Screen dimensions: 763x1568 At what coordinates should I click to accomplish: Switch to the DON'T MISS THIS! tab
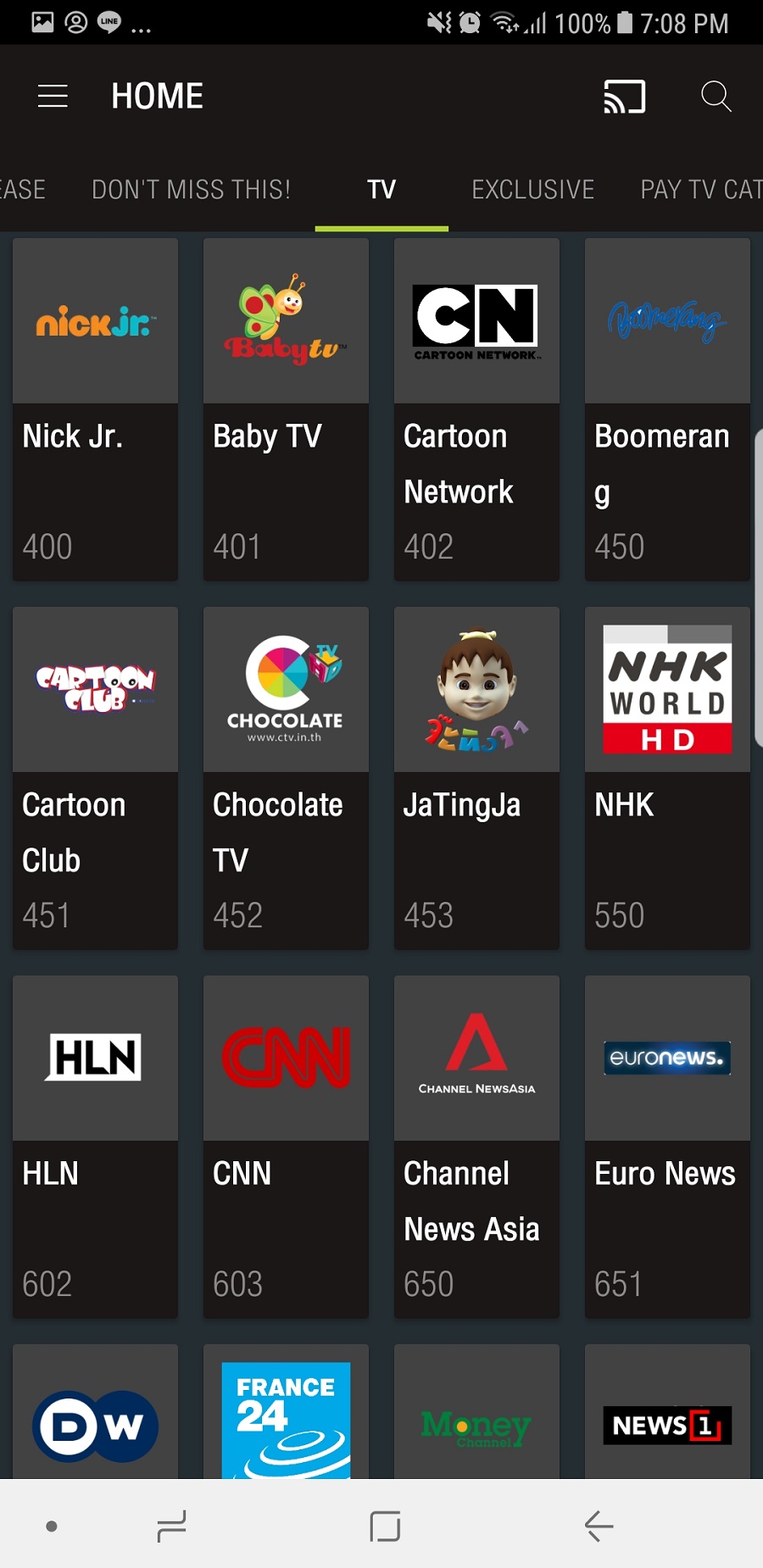[191, 189]
